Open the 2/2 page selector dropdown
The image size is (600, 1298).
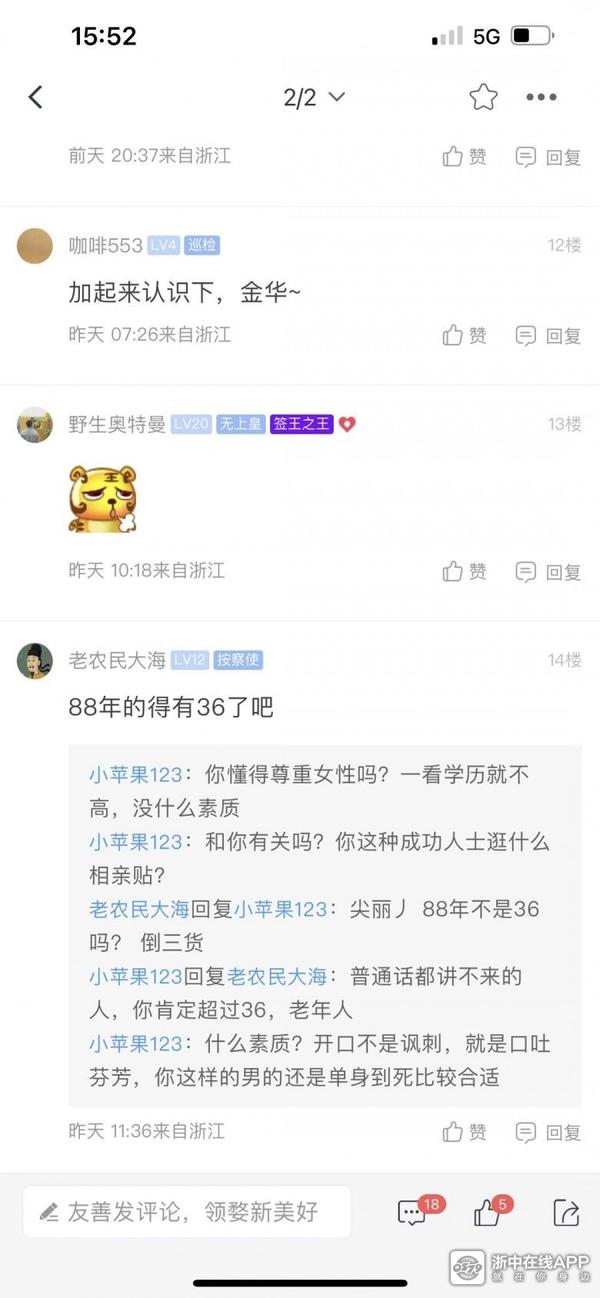point(314,97)
